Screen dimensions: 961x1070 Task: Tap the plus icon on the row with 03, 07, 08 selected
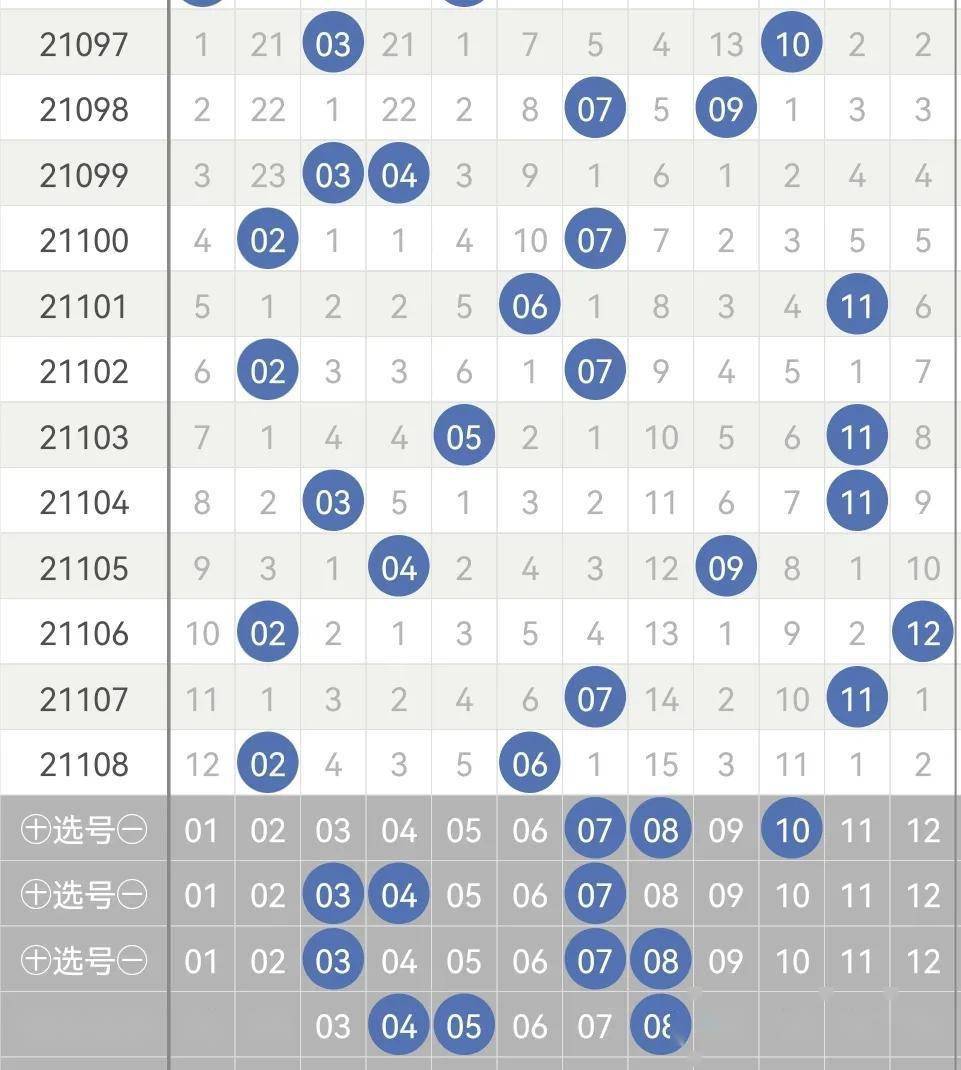tap(35, 961)
